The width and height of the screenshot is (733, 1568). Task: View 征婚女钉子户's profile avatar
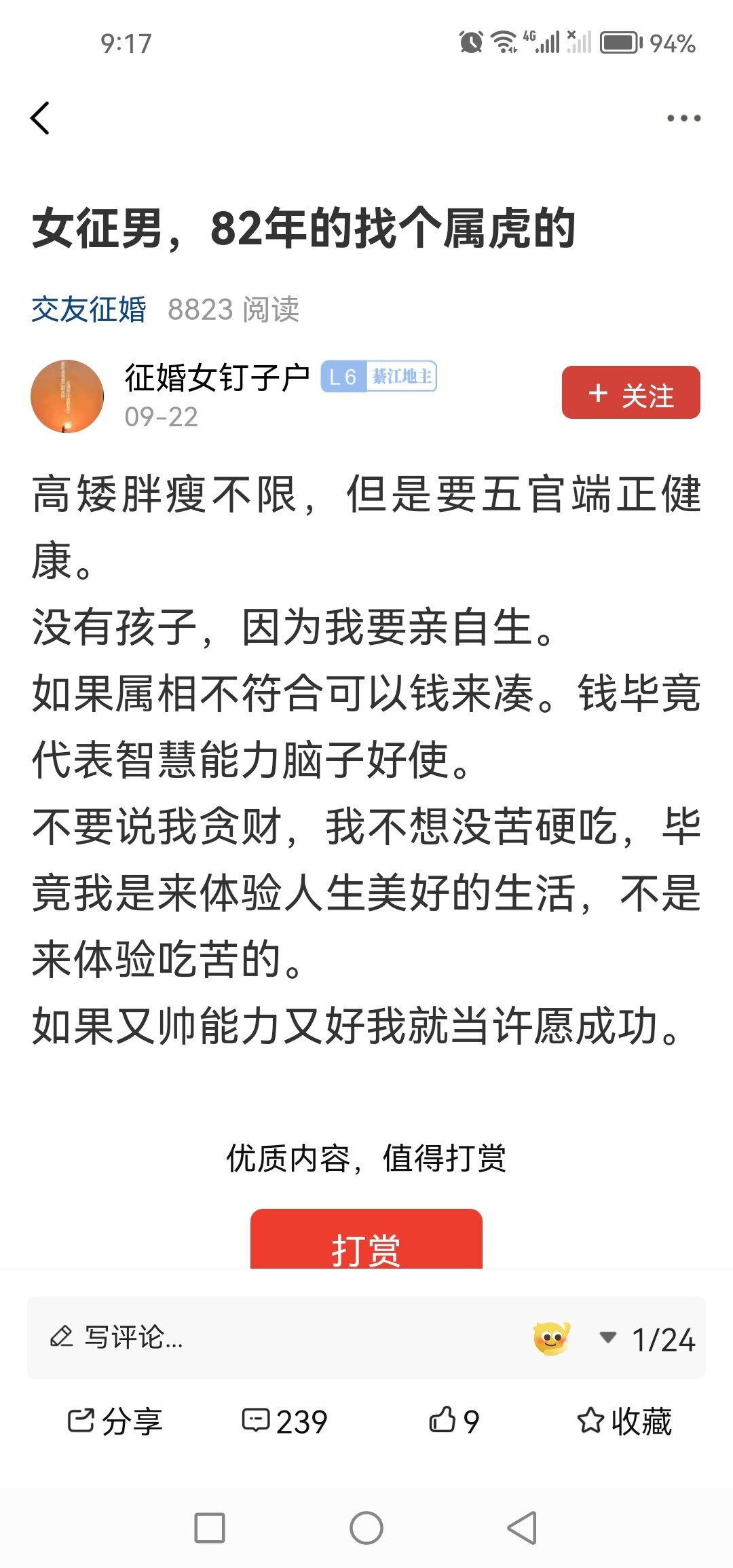click(x=67, y=396)
